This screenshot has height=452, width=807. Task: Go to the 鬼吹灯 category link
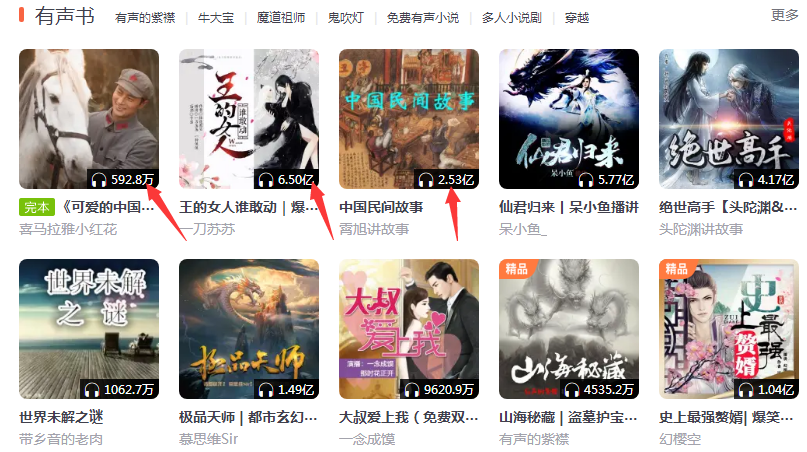pos(348,18)
